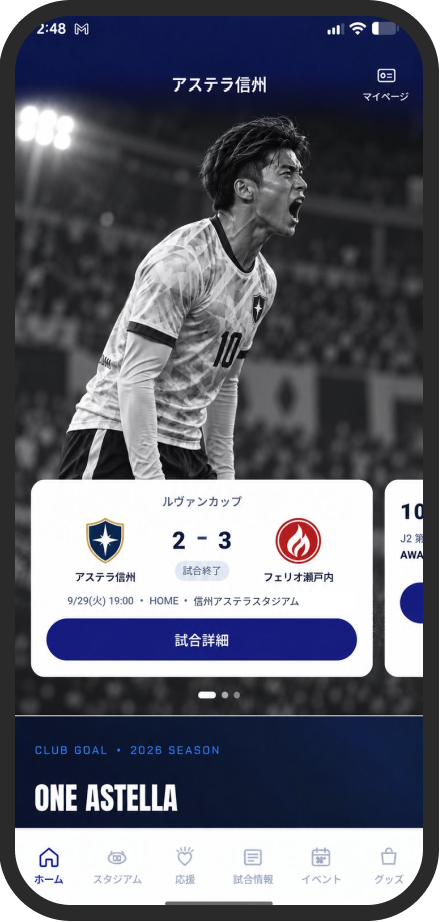Screen dimensions: 441x922
Task: Switch to the スタジアム tab
Action: tap(117, 866)
